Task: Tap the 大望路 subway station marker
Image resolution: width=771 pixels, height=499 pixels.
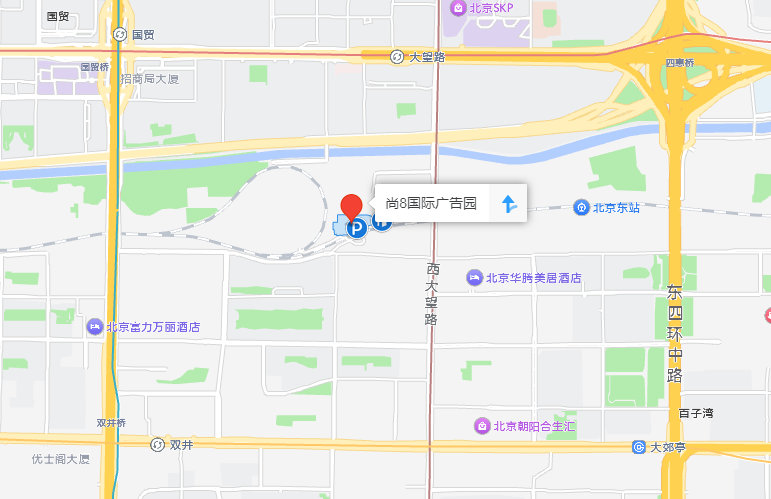Action: click(398, 57)
